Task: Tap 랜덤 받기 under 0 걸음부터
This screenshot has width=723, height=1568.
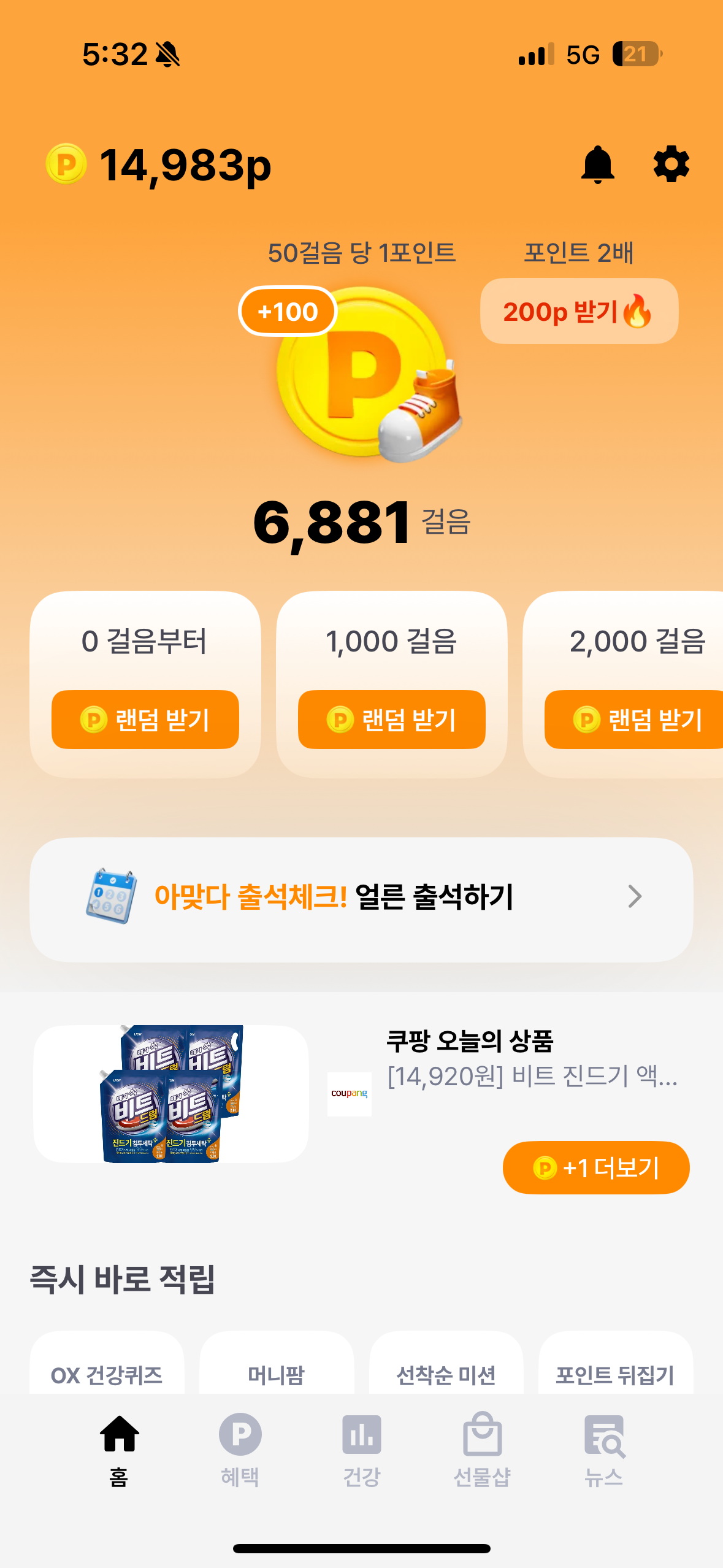Action: coord(145,720)
